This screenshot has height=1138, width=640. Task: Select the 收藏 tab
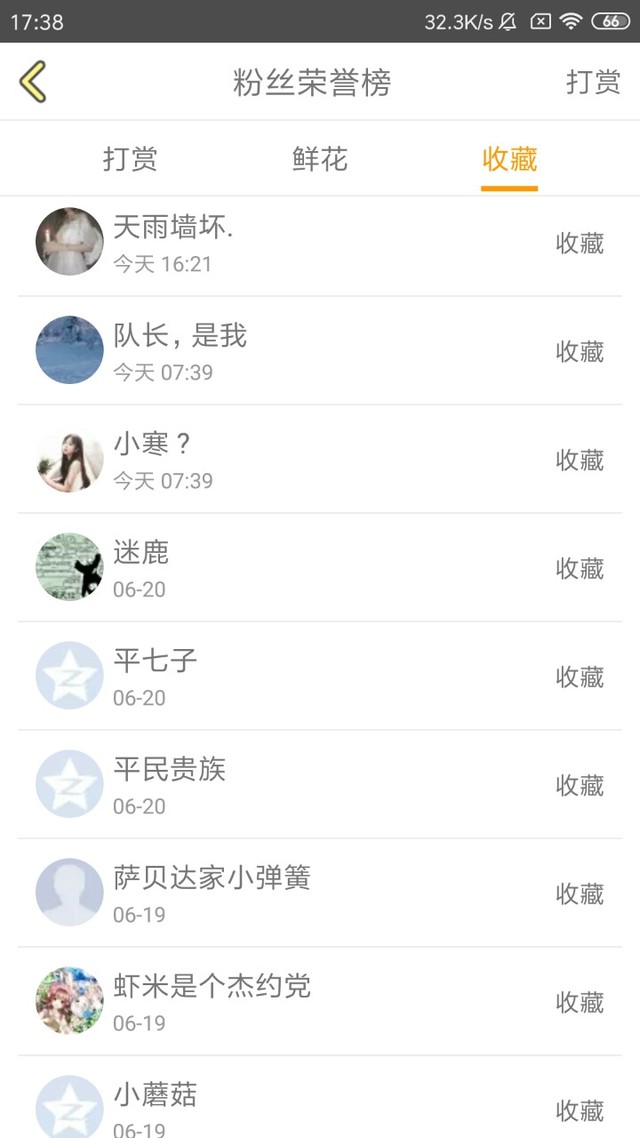(x=509, y=159)
